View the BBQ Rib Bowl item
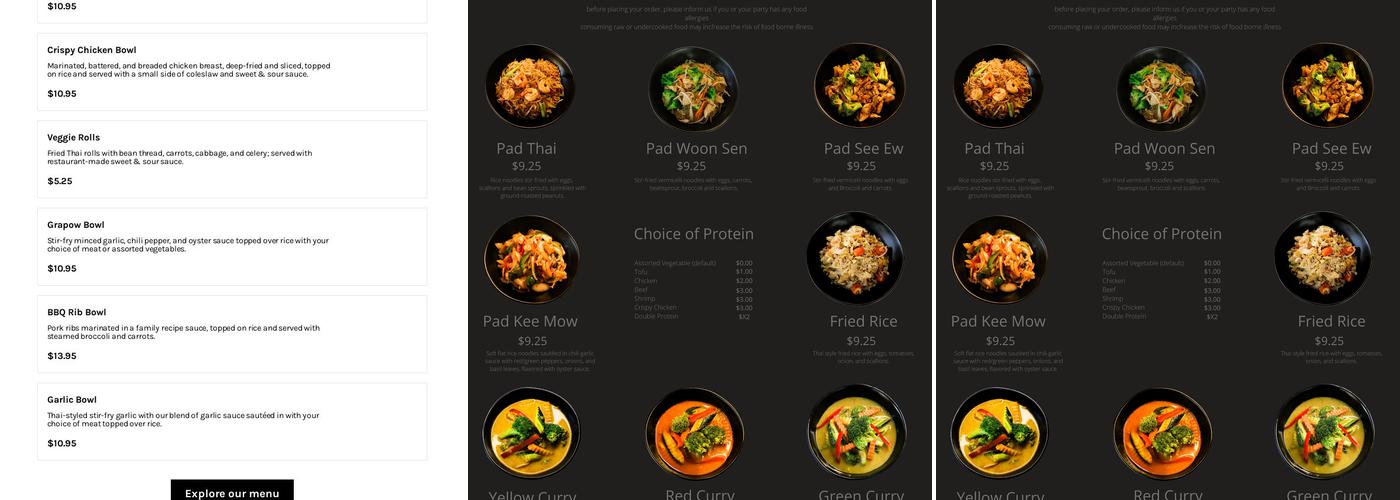This screenshot has width=1400, height=500. click(232, 334)
